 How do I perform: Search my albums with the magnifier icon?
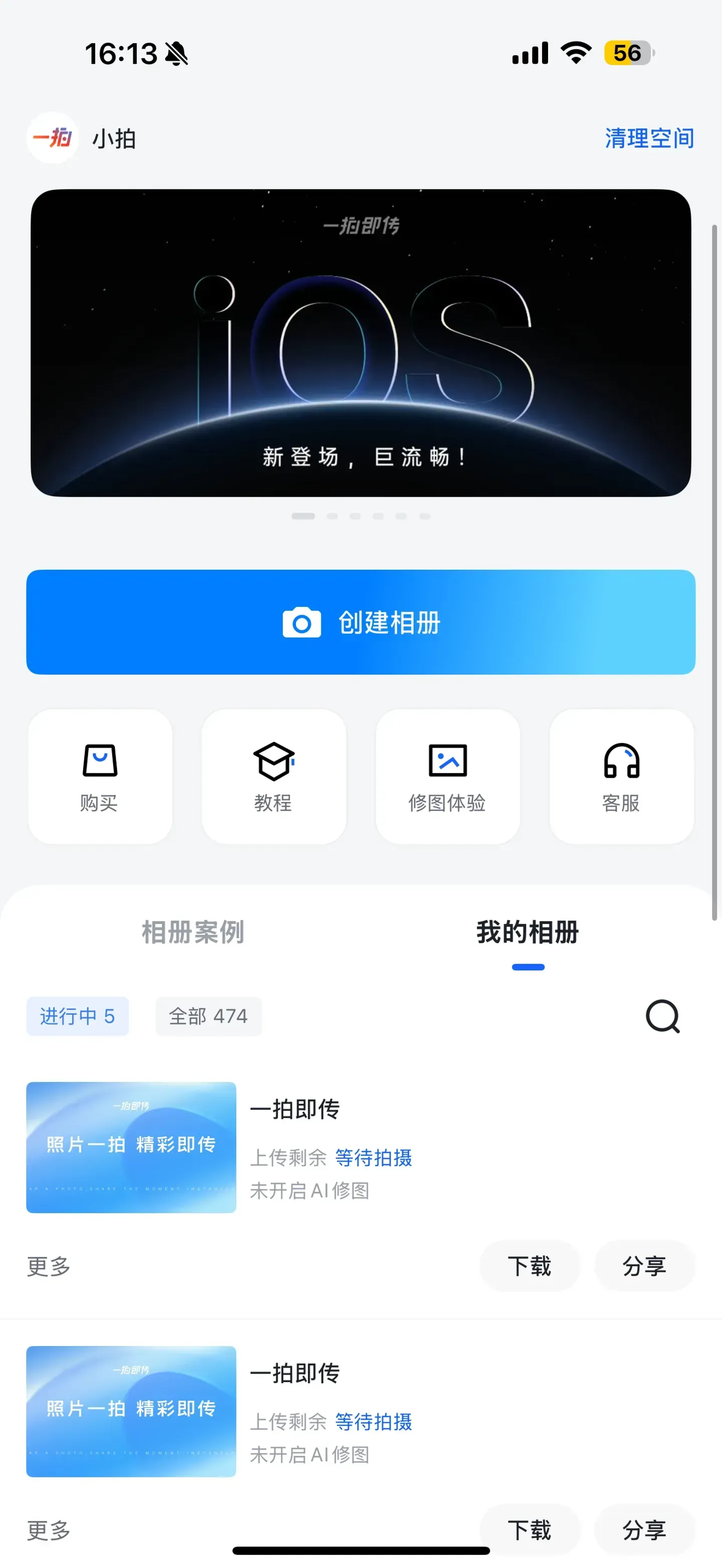(662, 1016)
